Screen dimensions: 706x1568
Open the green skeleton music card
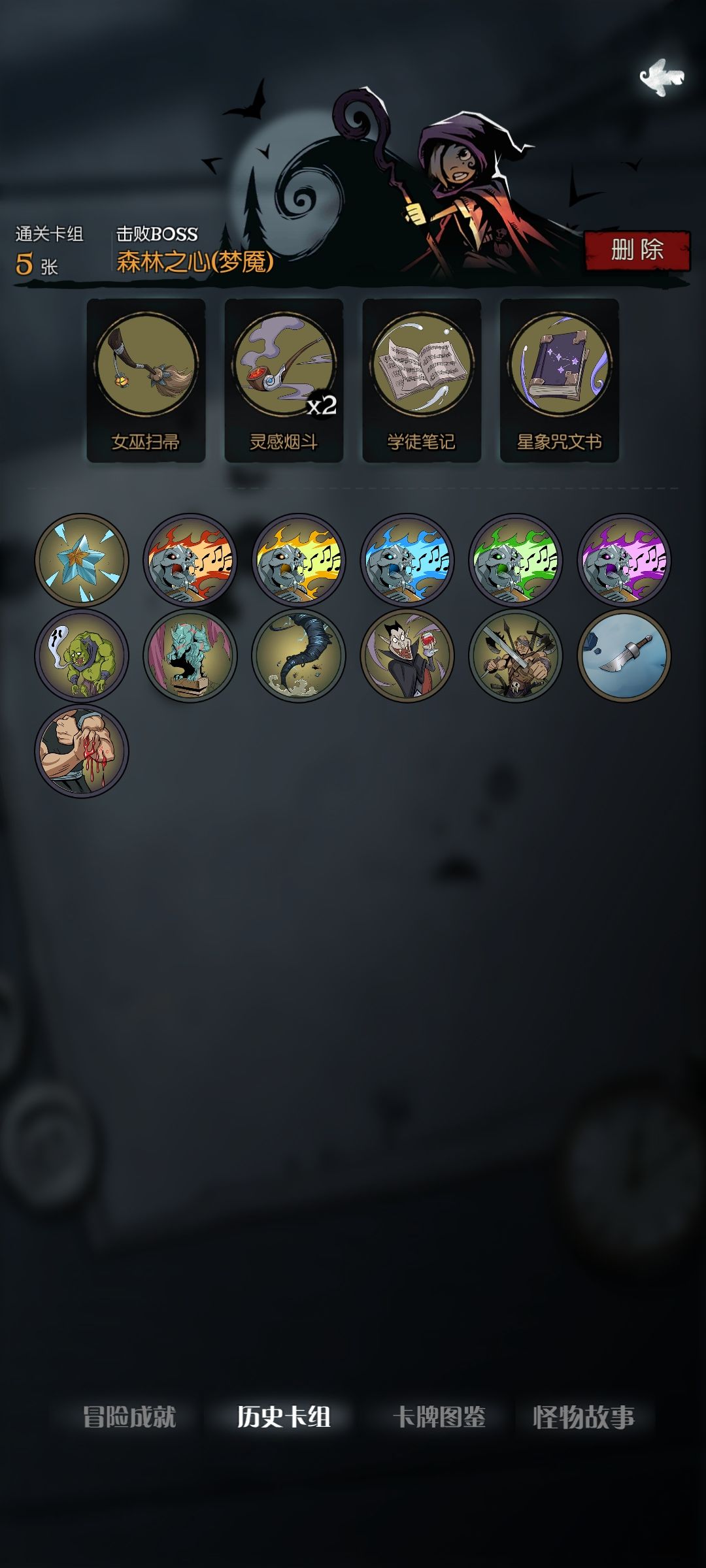514,559
